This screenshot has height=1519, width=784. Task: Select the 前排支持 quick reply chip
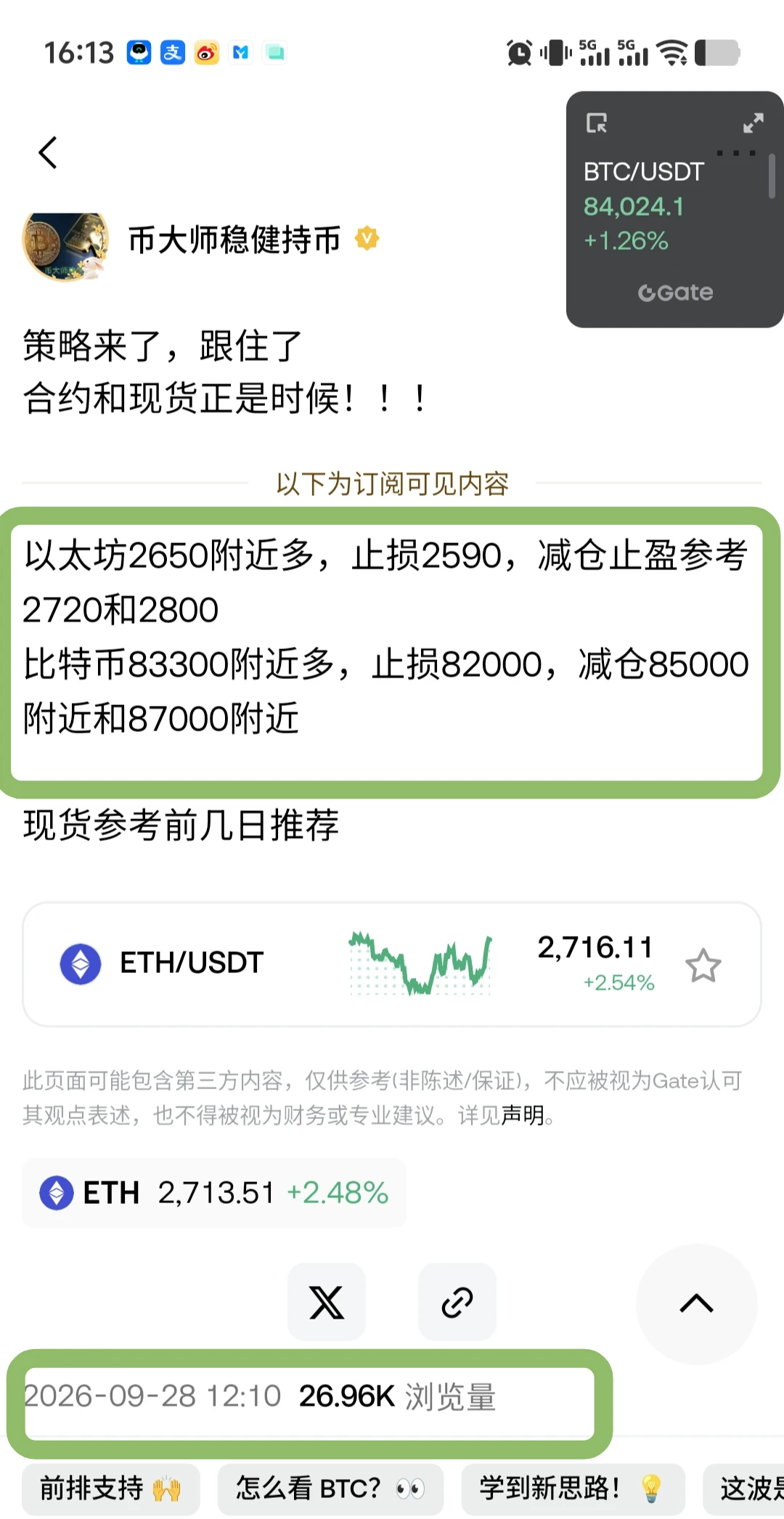[x=110, y=1489]
